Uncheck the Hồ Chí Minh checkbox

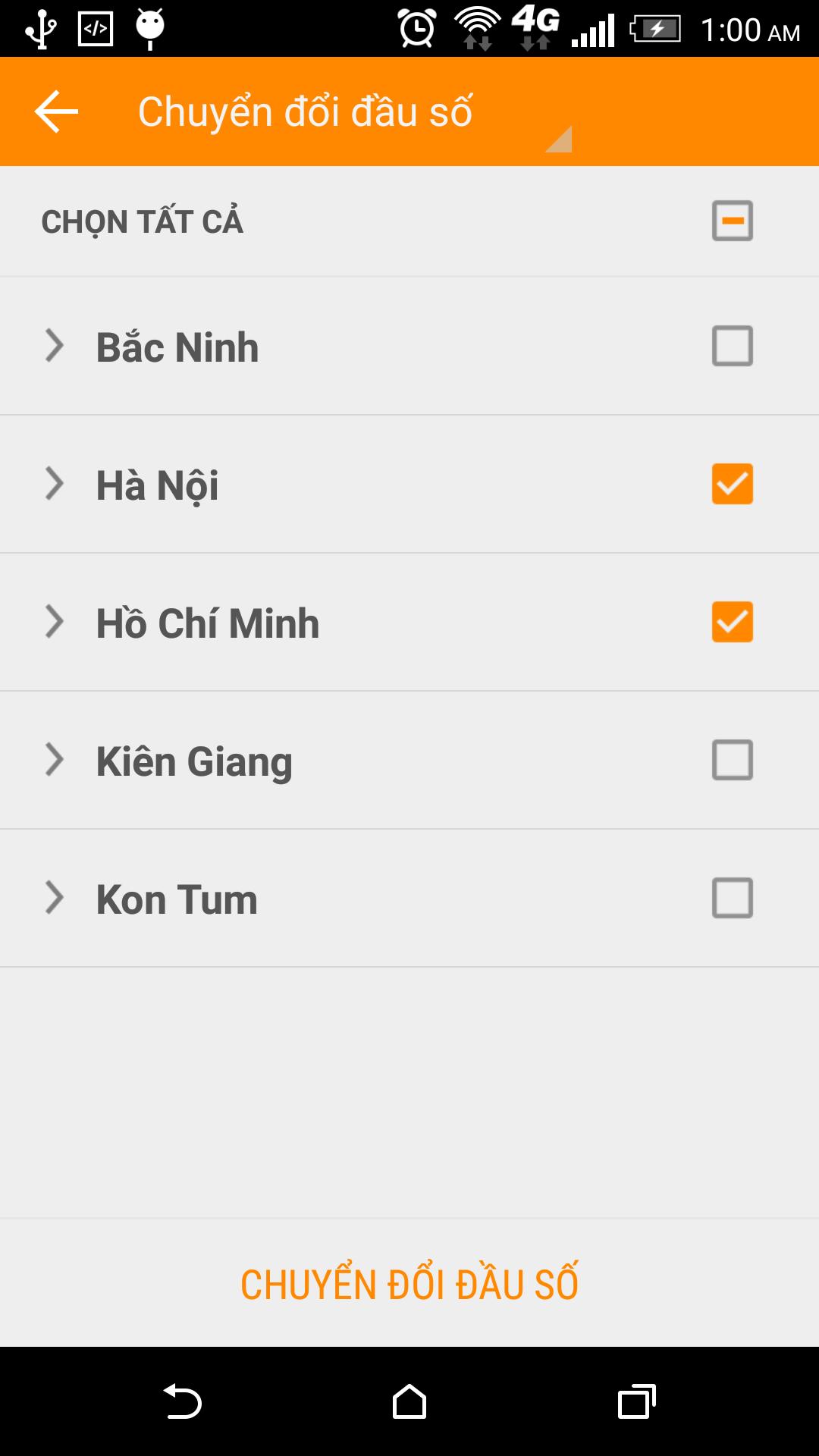click(x=732, y=623)
